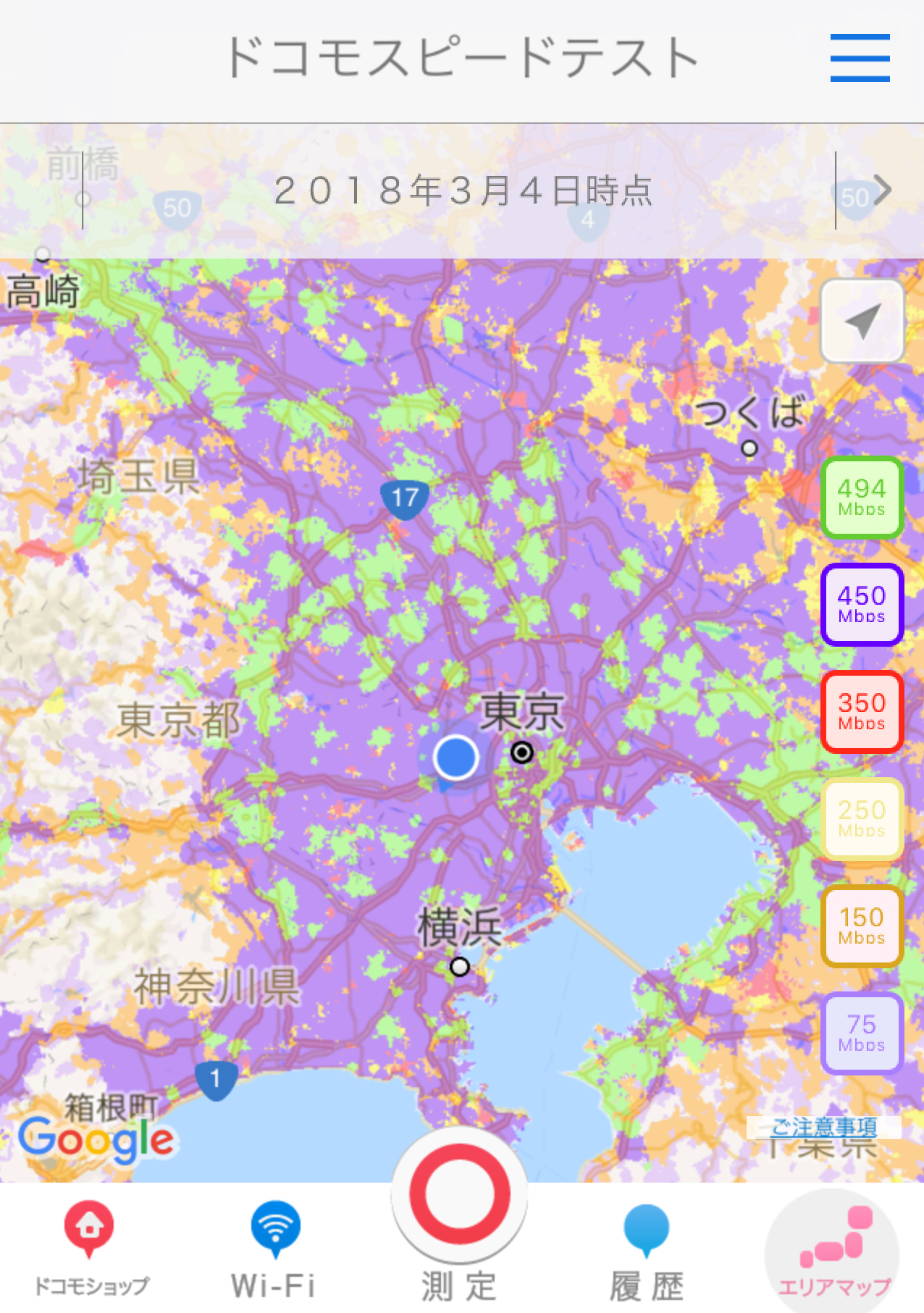Toggle the 150 Mbps coverage layer
924x1313 pixels.
click(x=862, y=926)
